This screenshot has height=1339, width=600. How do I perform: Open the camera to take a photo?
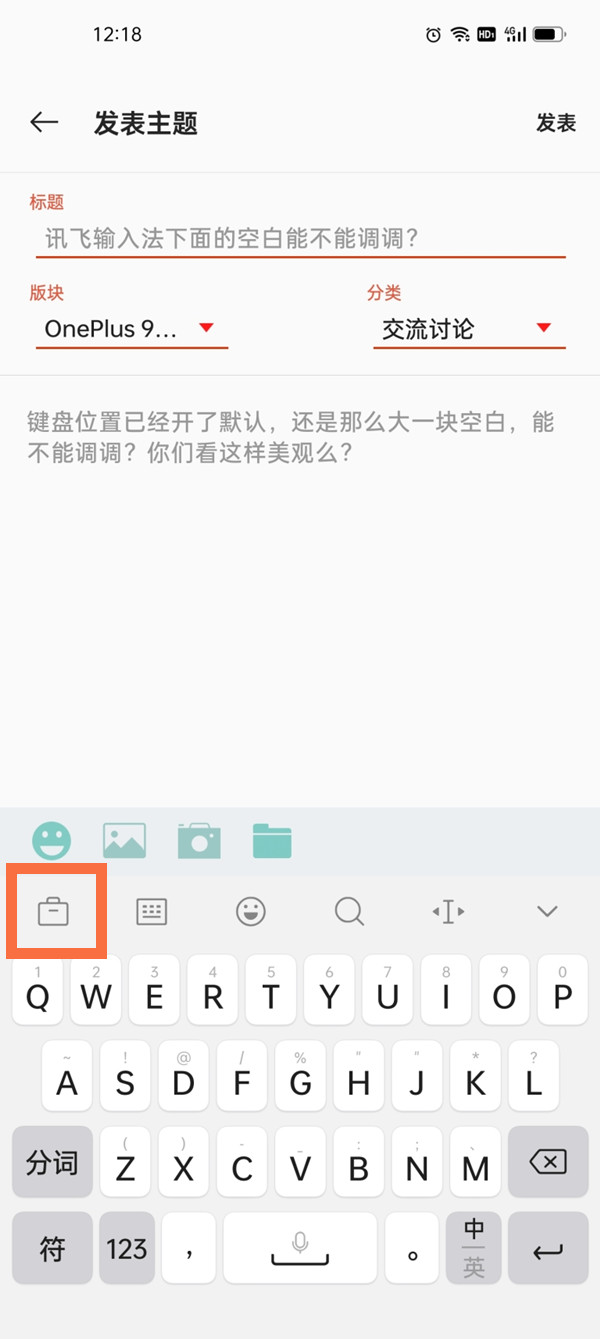pos(199,841)
